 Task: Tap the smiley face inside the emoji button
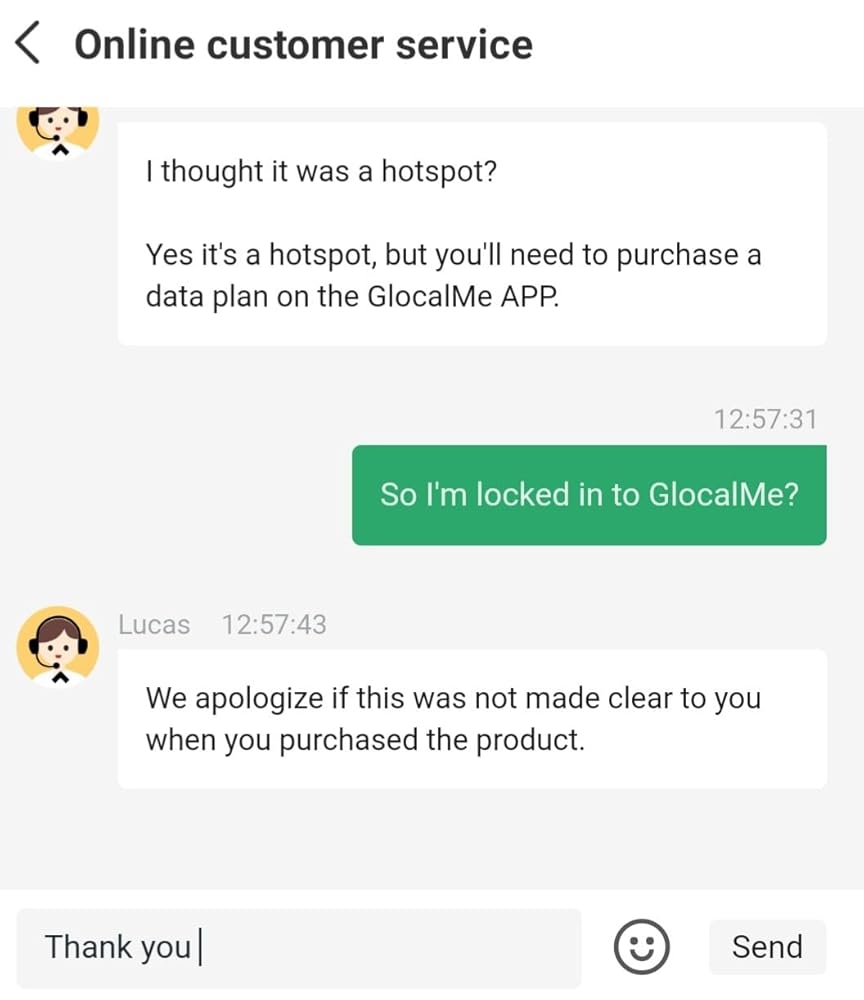coord(643,946)
